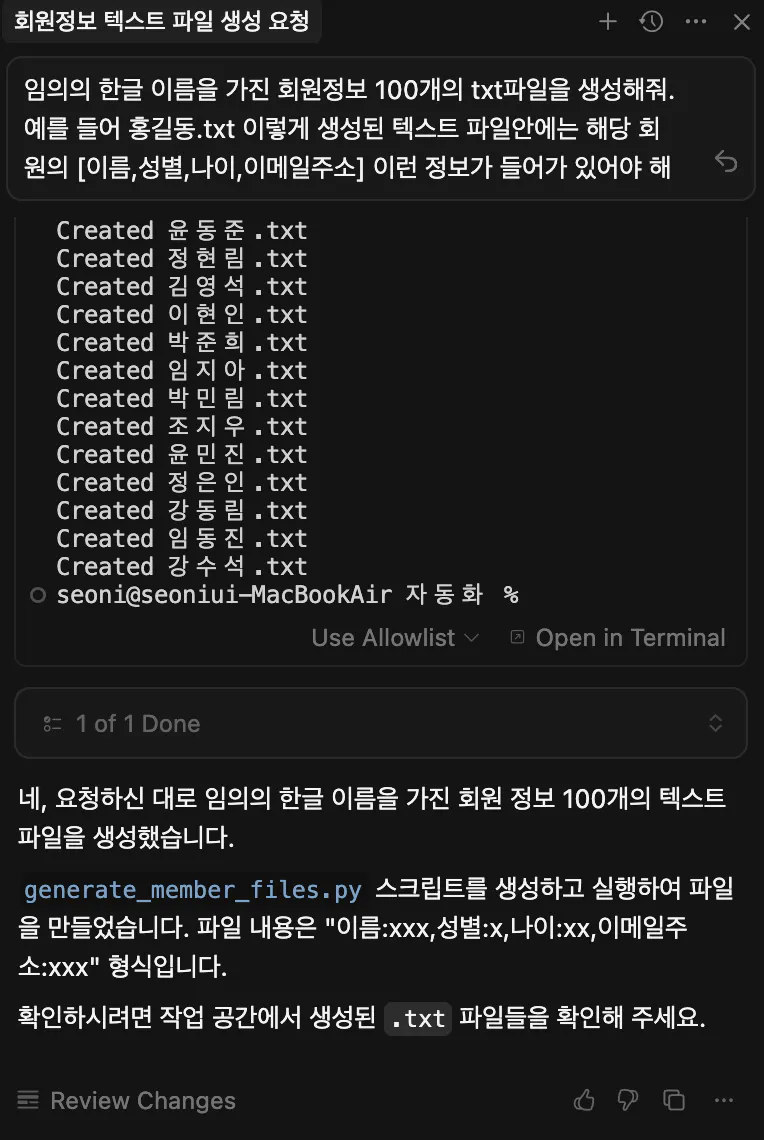The width and height of the screenshot is (764, 1140).
Task: Open the Use Allowlist dropdown
Action: pos(395,638)
